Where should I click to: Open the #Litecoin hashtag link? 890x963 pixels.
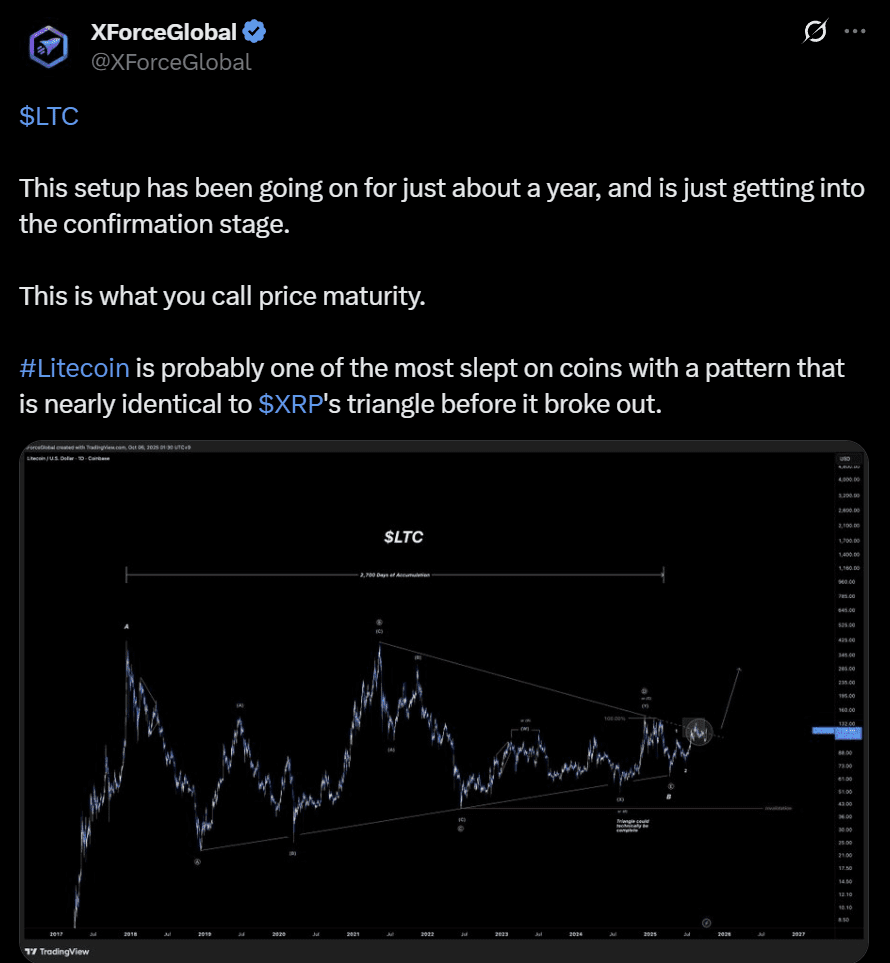tap(74, 368)
